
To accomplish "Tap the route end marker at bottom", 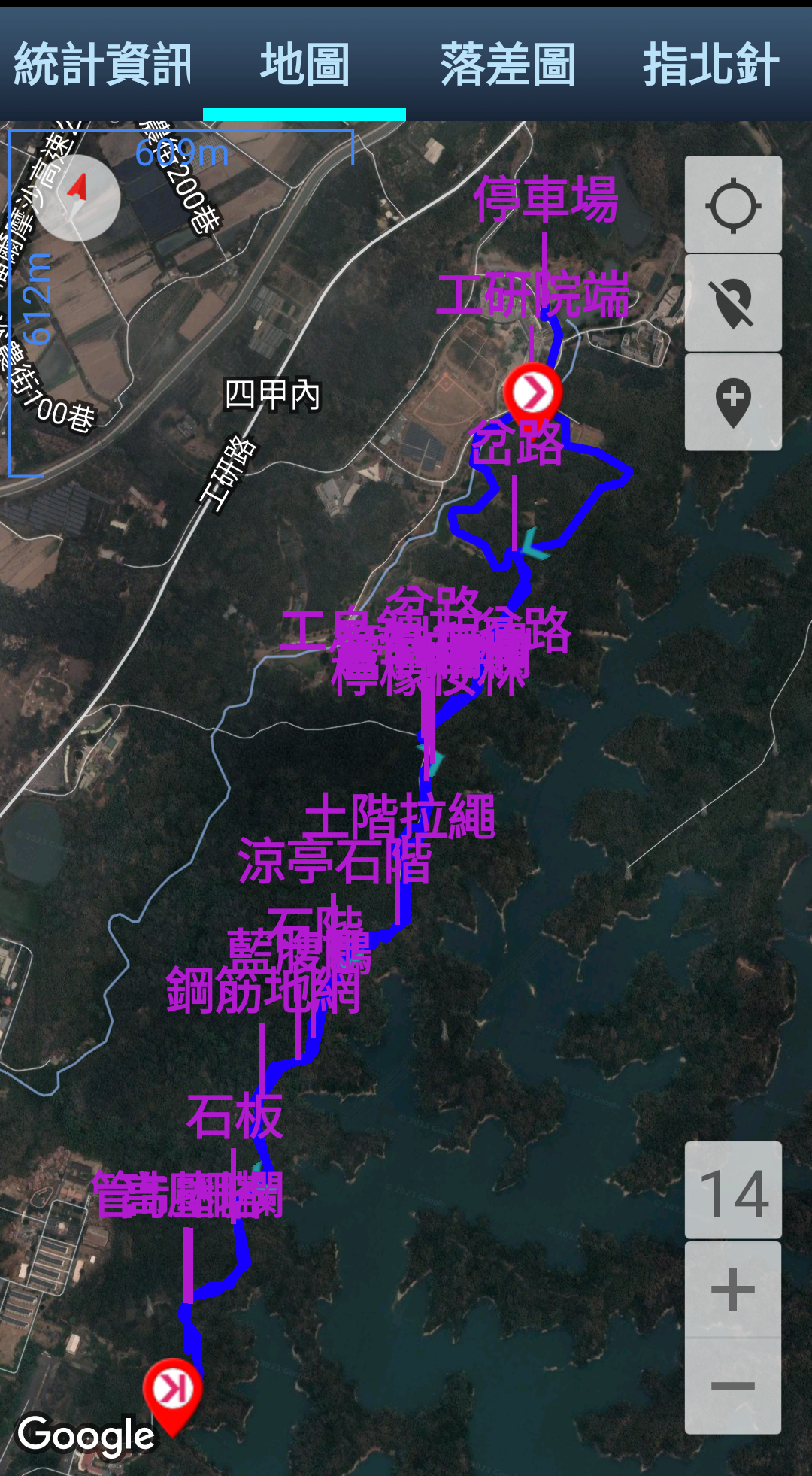I will pos(174,1391).
